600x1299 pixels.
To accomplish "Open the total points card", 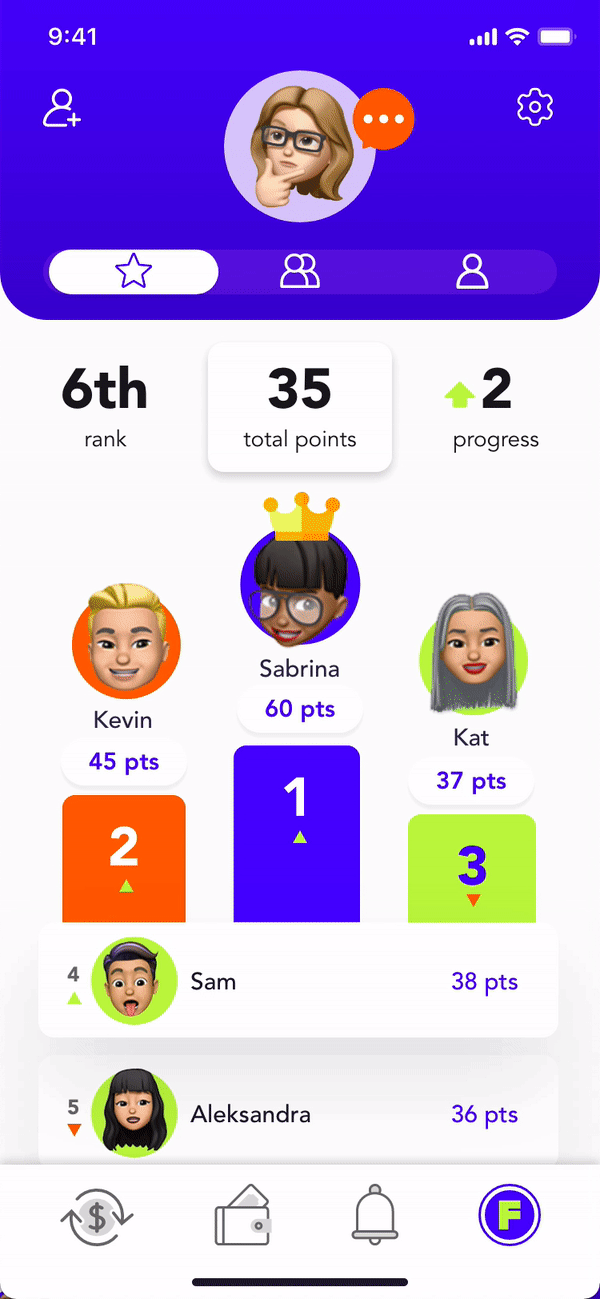I will coord(300,407).
